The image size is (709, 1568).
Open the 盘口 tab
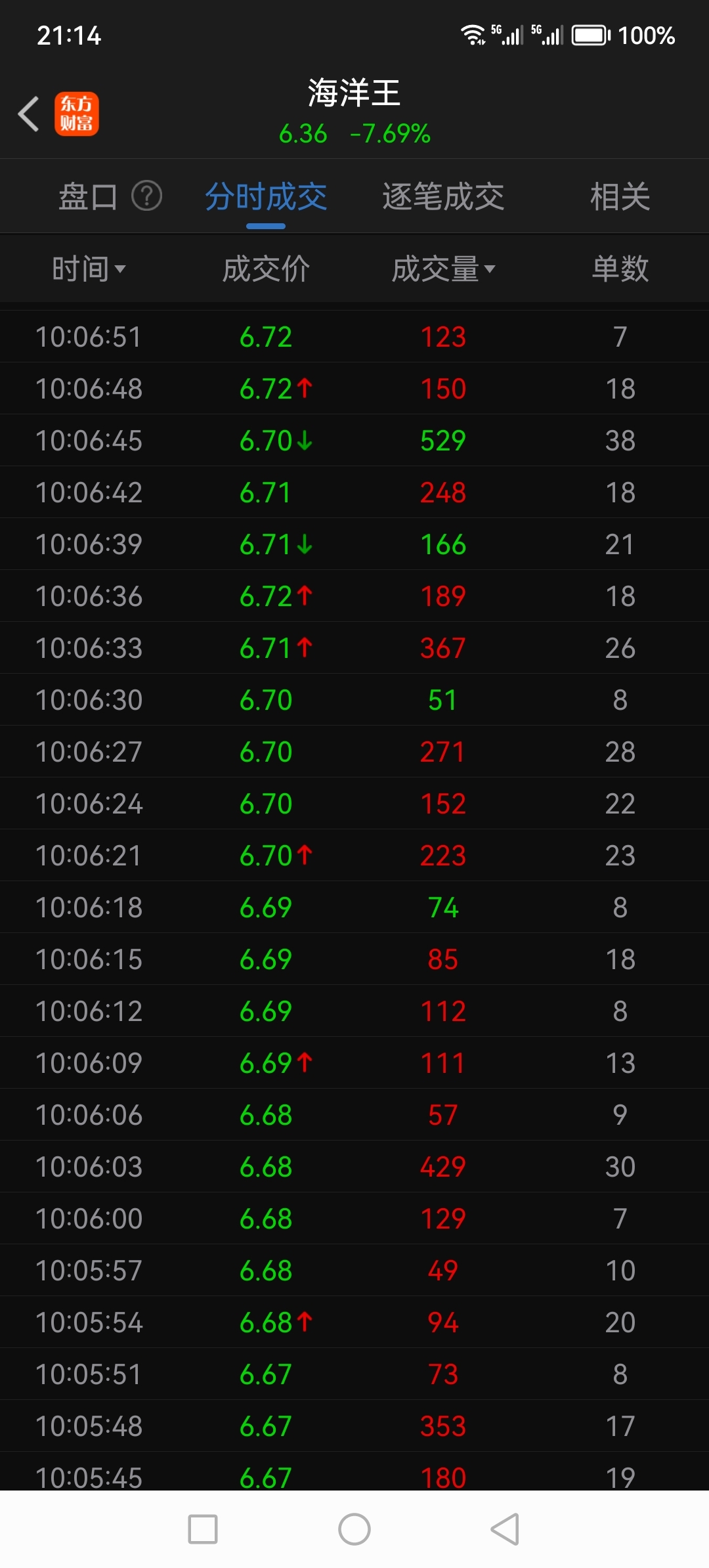(x=88, y=196)
